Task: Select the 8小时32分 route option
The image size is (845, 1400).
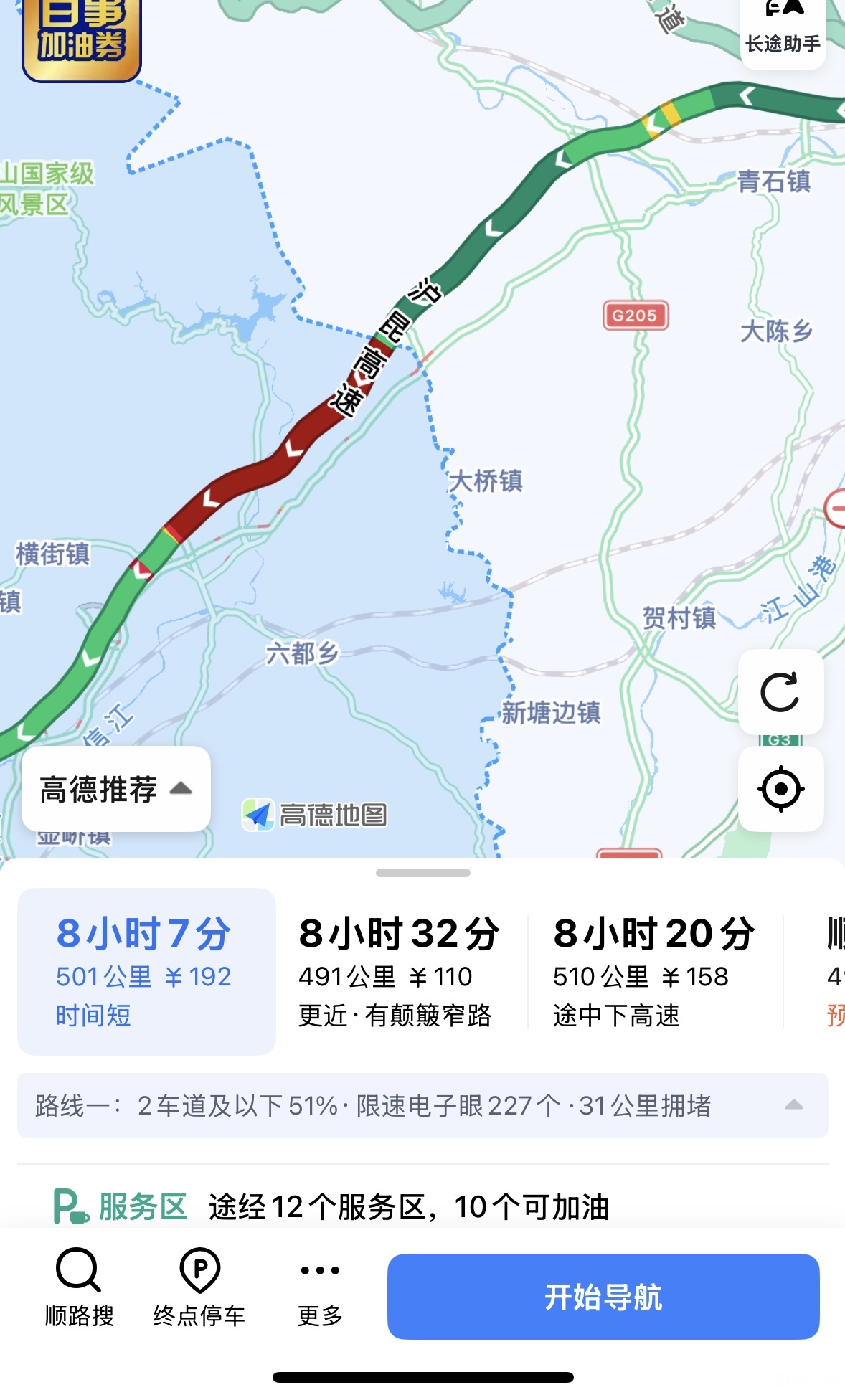Action: point(400,972)
